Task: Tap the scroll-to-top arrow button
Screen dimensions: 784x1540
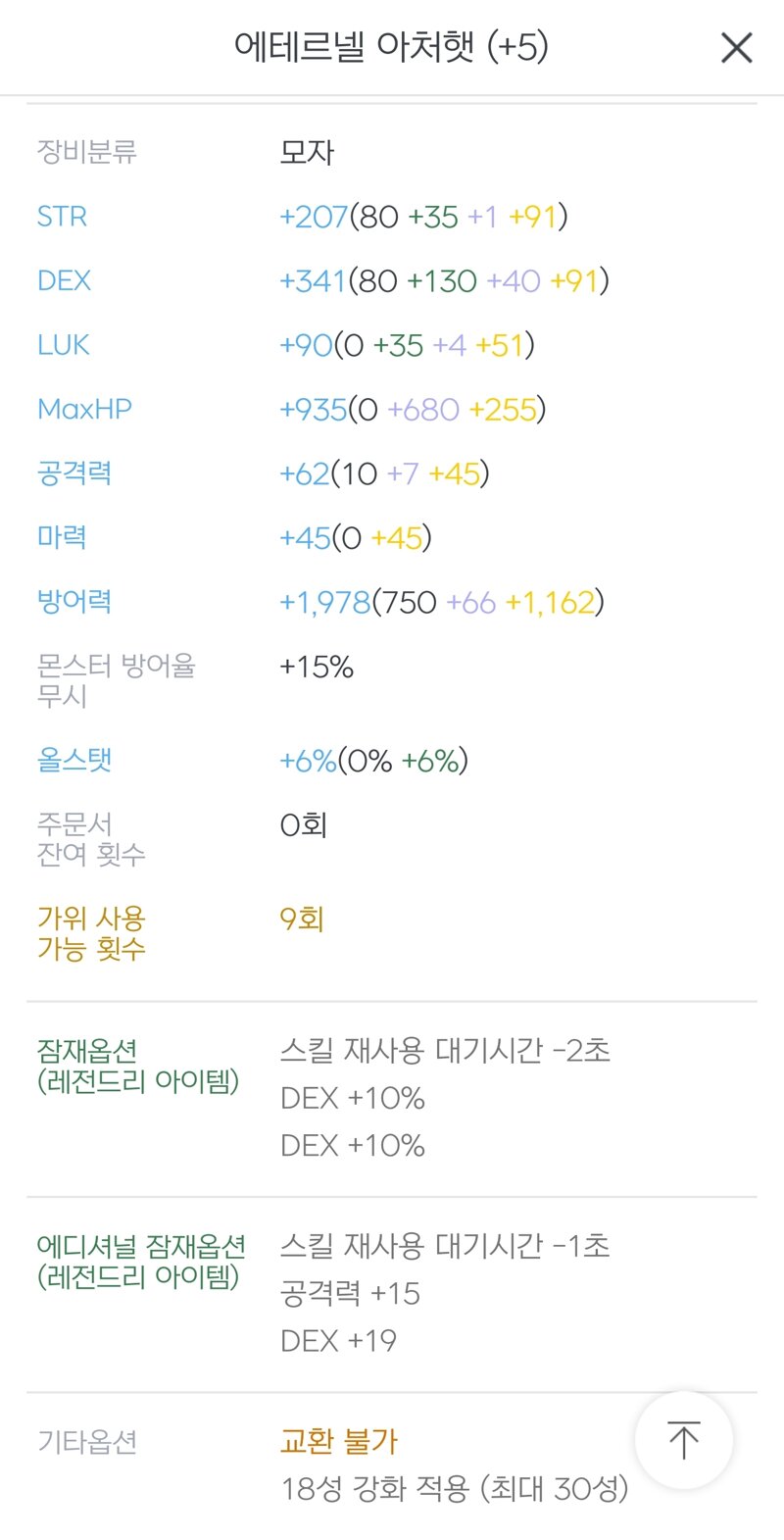Action: tap(684, 1440)
